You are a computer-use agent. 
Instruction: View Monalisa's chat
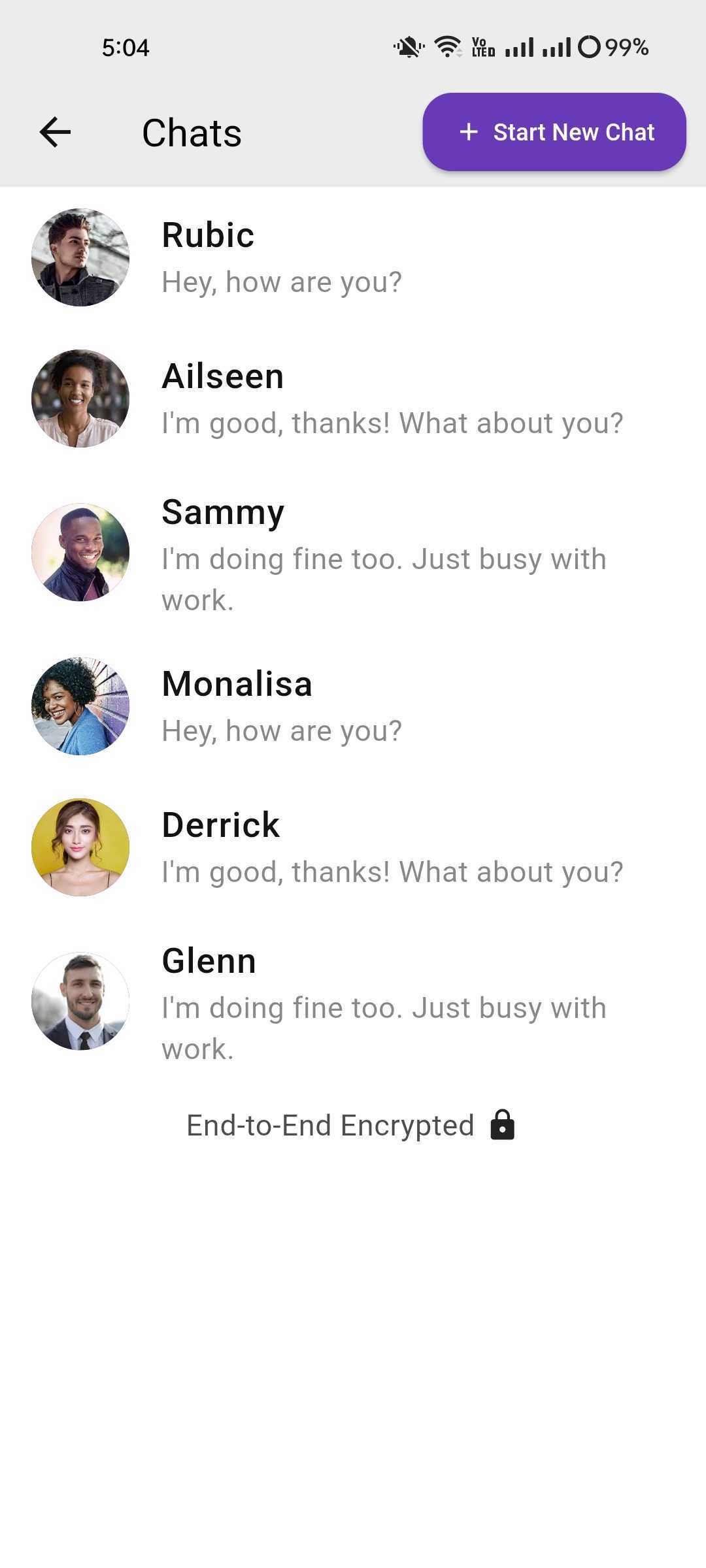[353, 706]
